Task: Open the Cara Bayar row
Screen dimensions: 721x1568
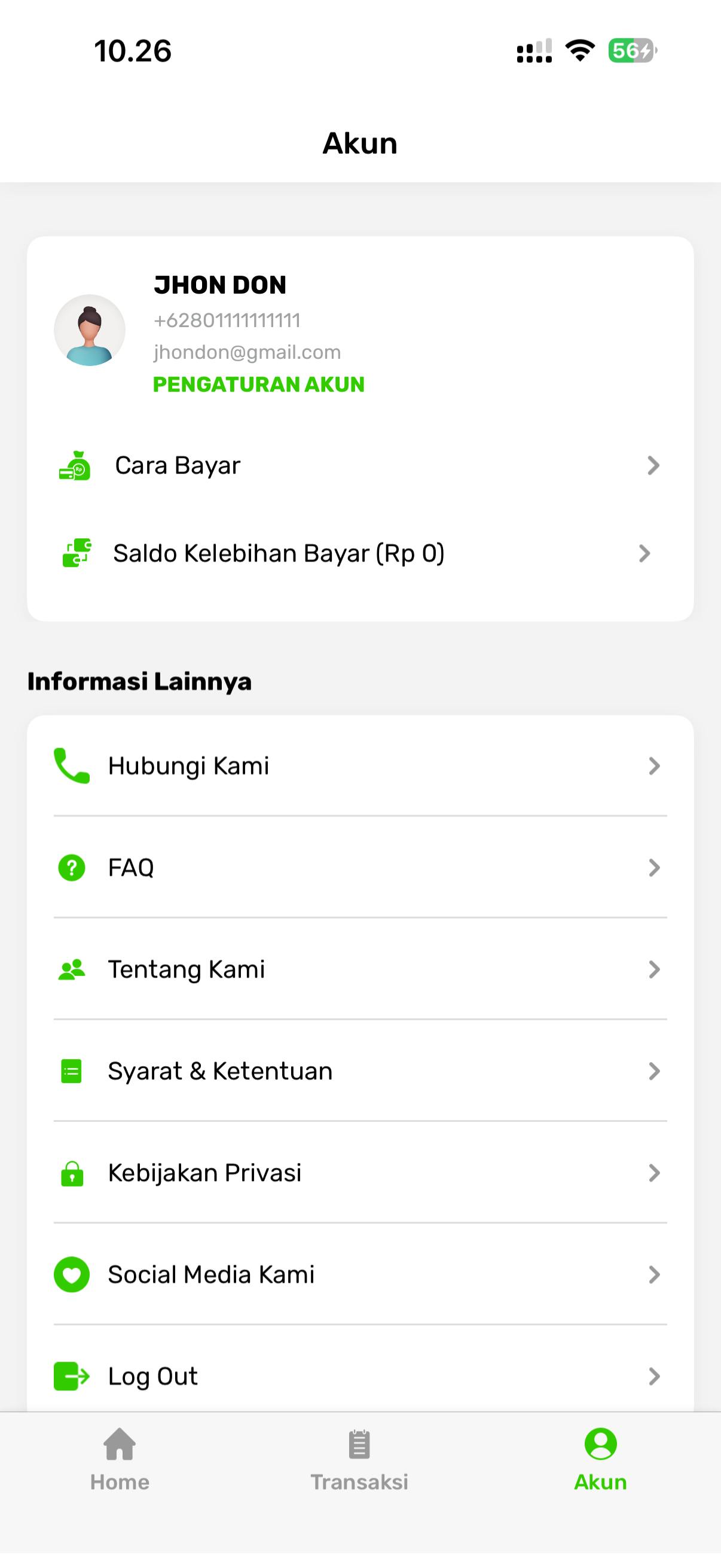Action: 359,466
